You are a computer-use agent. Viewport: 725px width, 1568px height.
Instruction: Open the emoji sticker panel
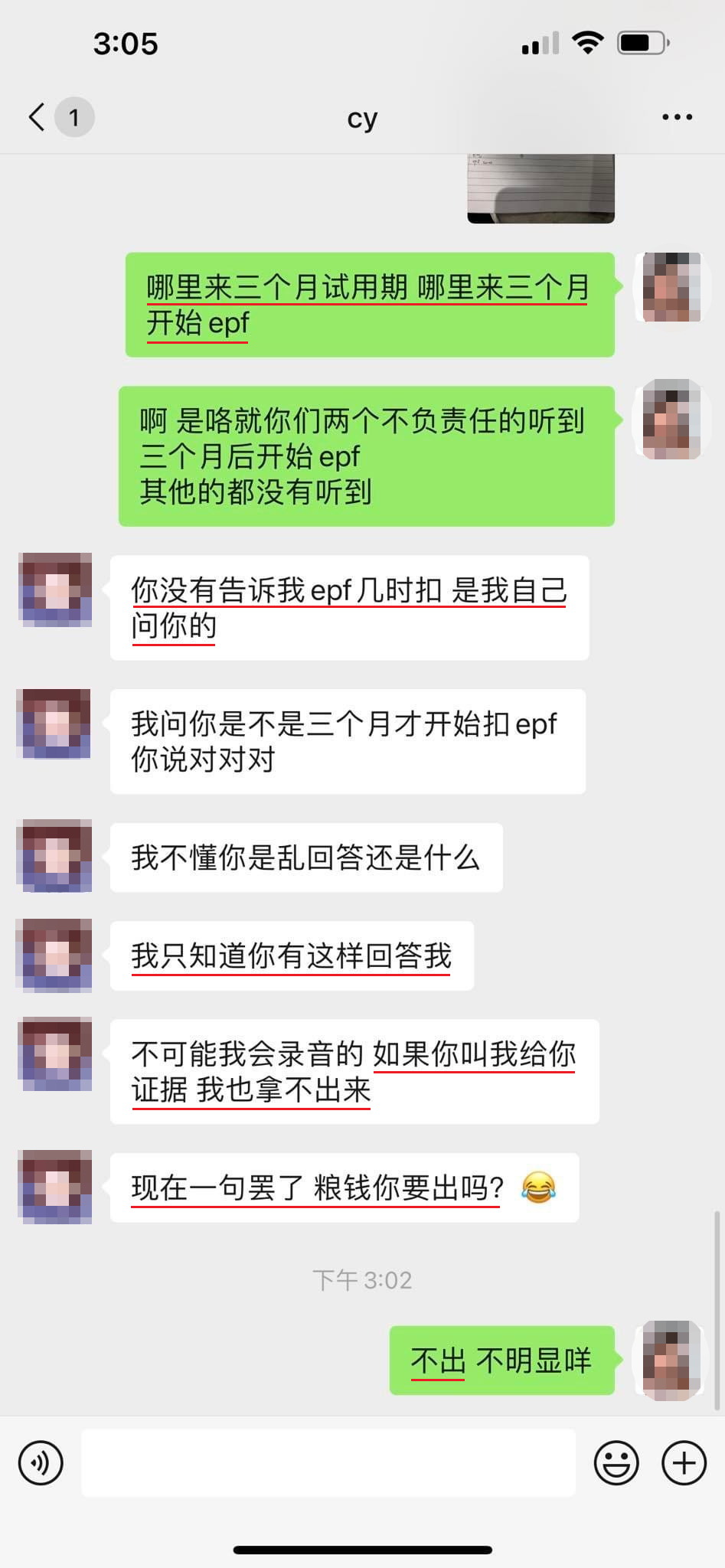(616, 1462)
